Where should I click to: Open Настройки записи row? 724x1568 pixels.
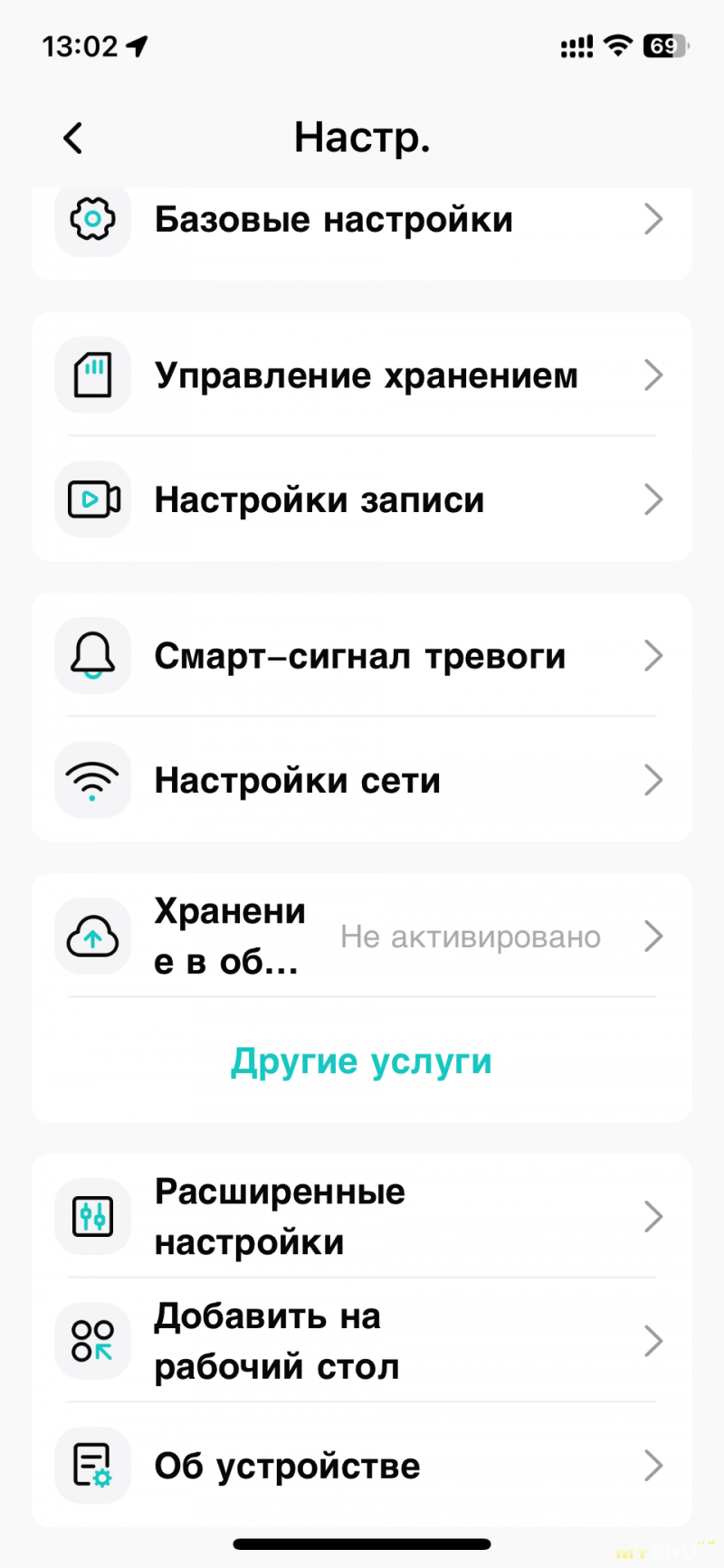point(362,499)
